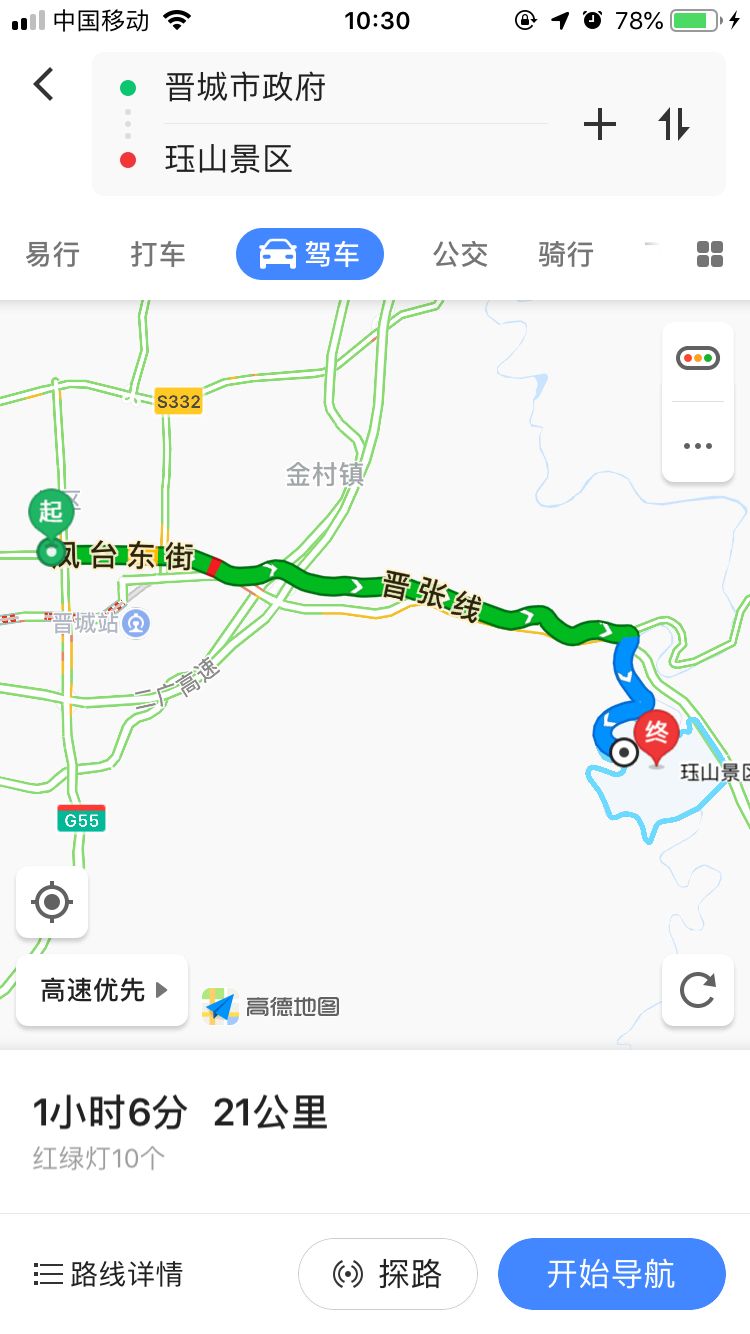Image resolution: width=750 pixels, height=1334 pixels.
Task: Tap the grid icon for more travel modes
Action: pyautogui.click(x=710, y=255)
